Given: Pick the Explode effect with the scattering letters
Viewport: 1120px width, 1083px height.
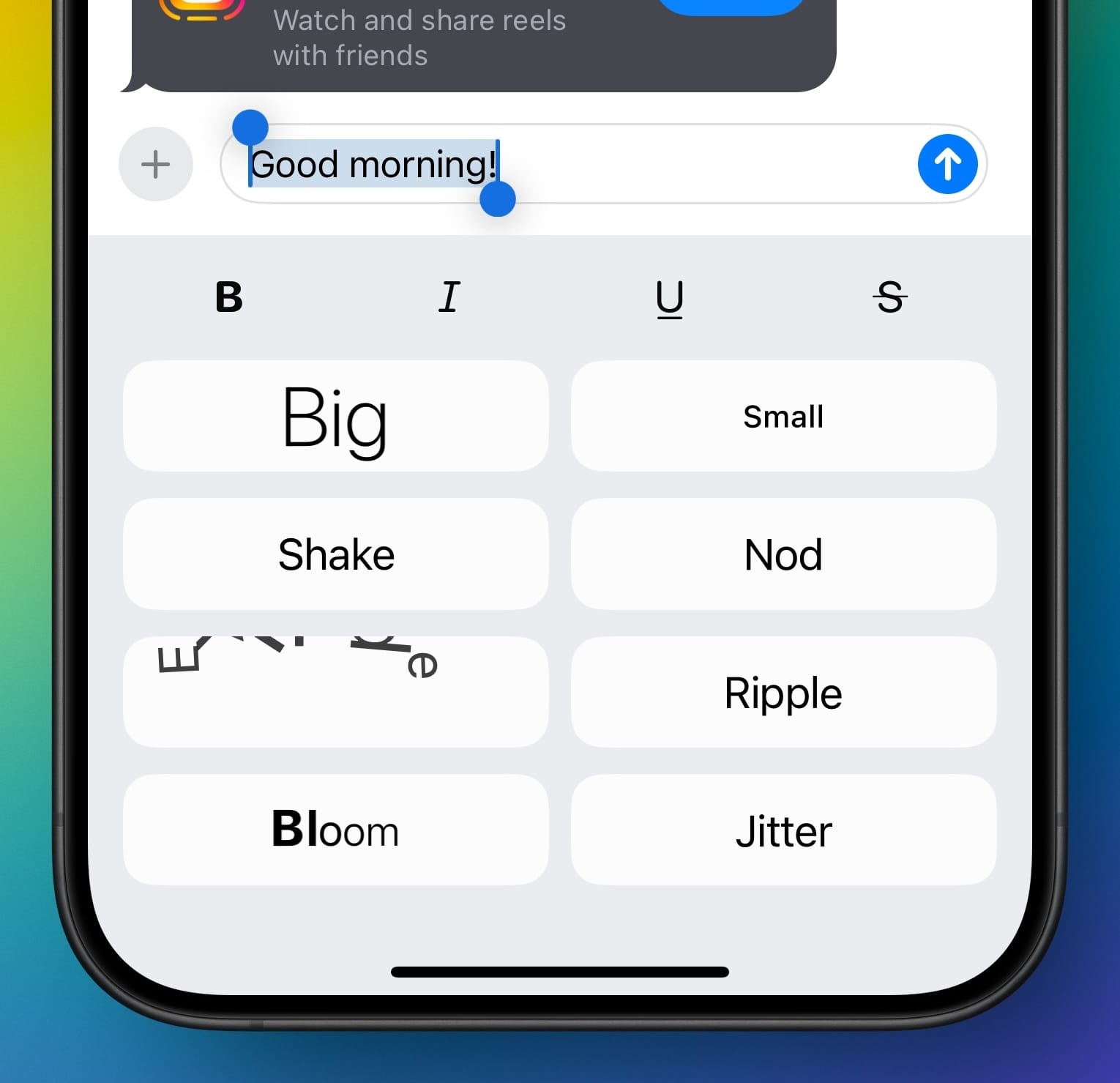Looking at the screenshot, I should [336, 692].
